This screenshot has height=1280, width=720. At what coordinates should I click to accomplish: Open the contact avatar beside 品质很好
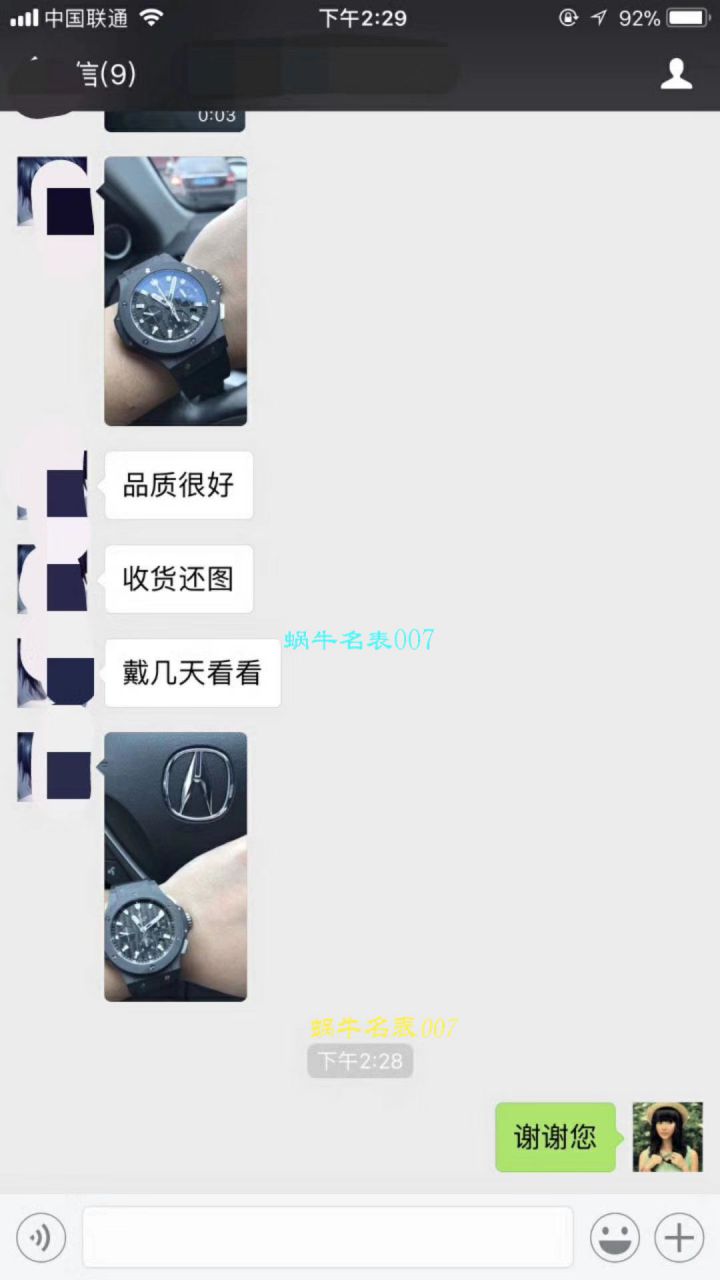click(x=52, y=486)
